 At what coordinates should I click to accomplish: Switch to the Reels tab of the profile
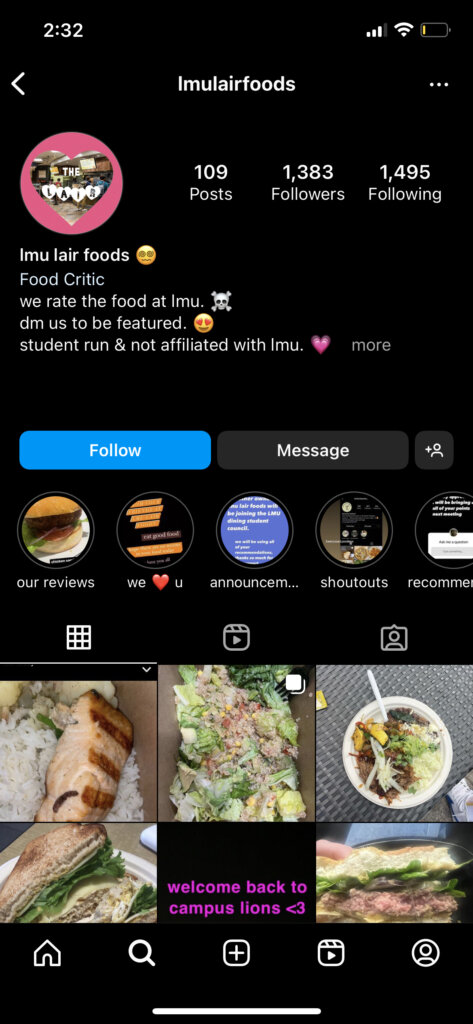click(236, 637)
